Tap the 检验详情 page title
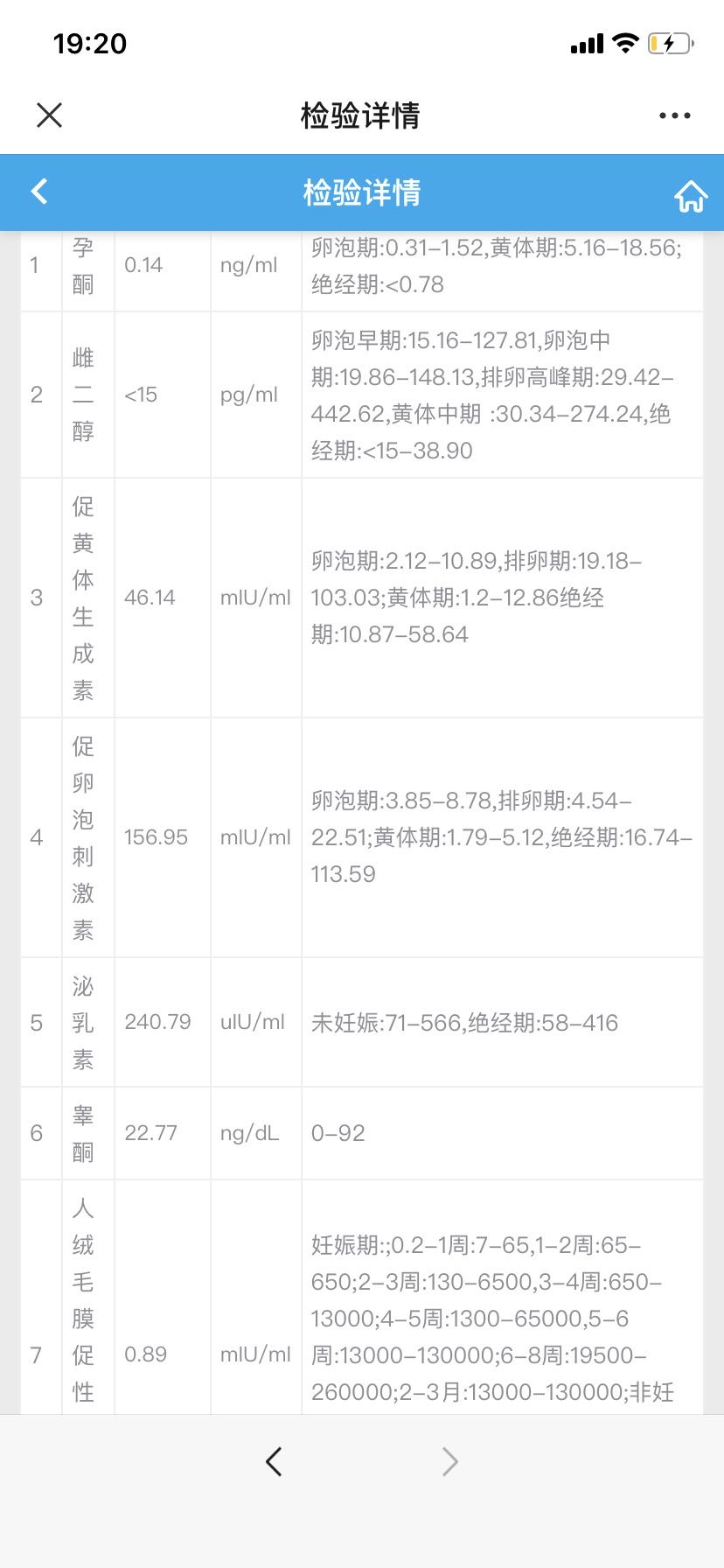Screen dimensions: 724x1568 362,115
